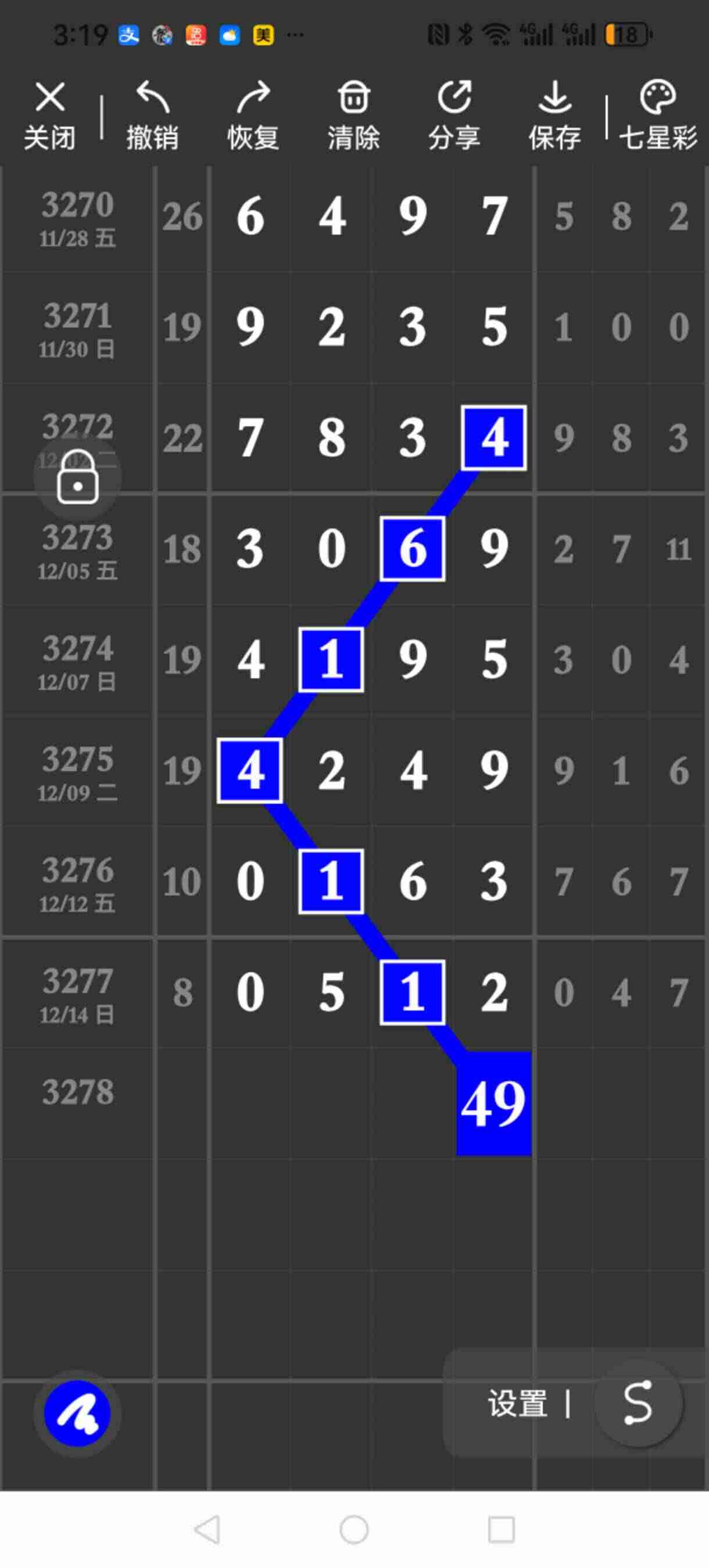Open the 七星彩 palette option
Screen dimensions: 709x1568
pos(658,115)
